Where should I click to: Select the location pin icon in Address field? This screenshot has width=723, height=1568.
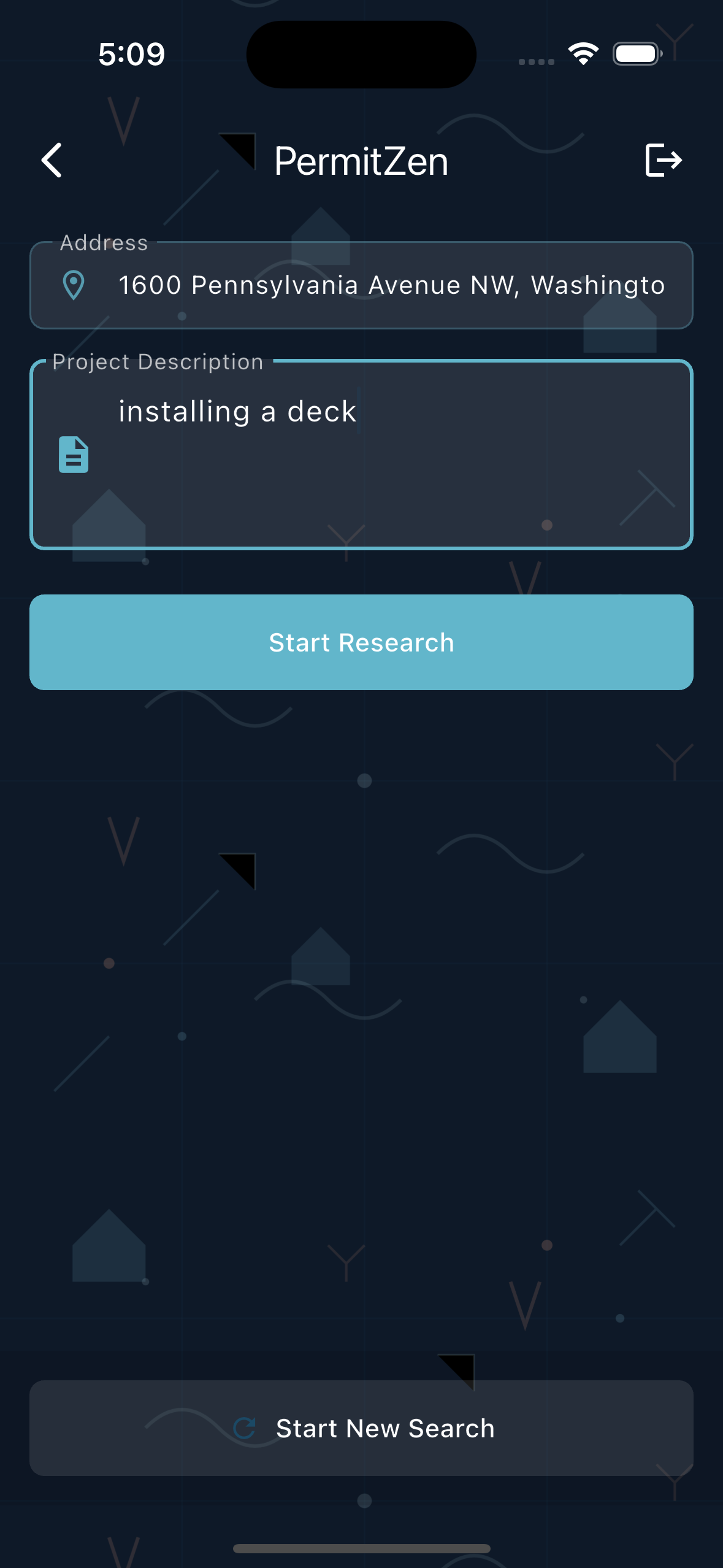pos(72,285)
